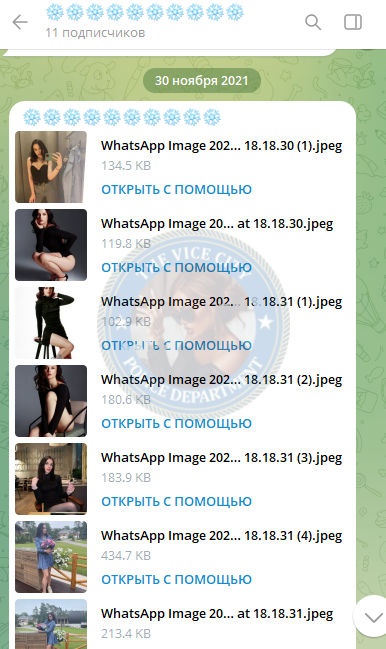
Task: Go back using the top-left arrow
Action: click(20, 22)
